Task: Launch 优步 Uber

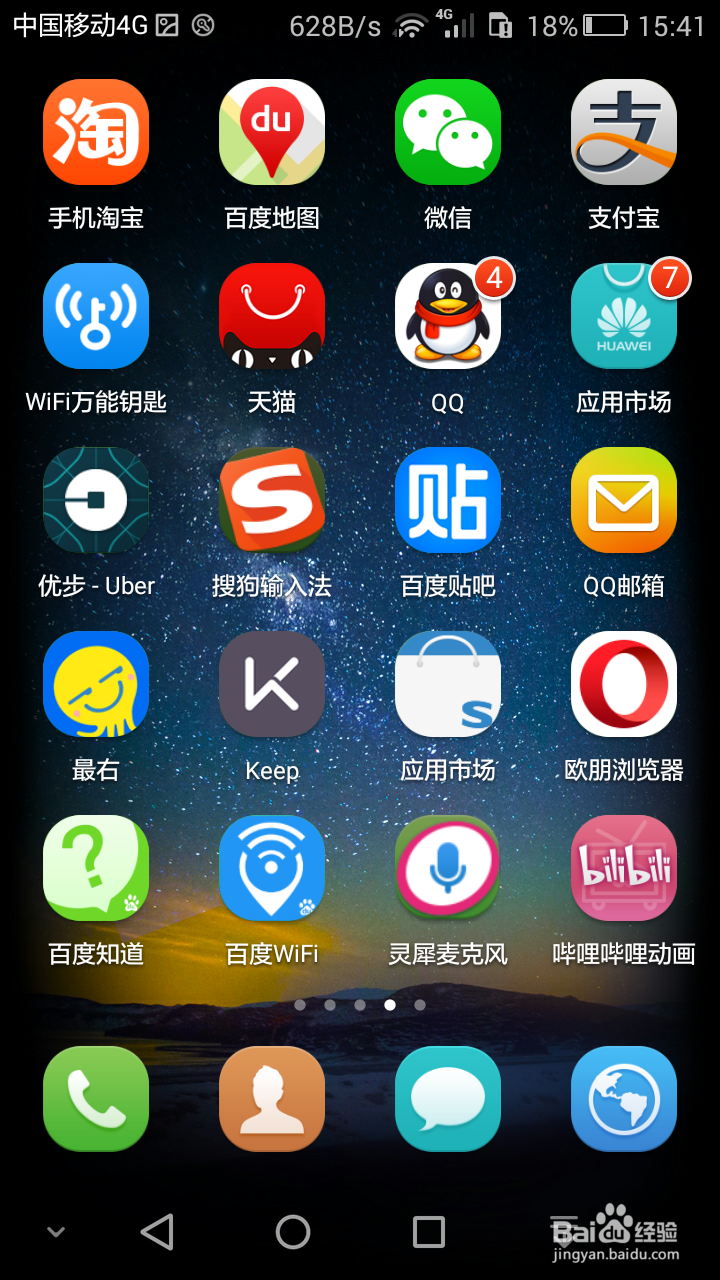Action: tap(96, 500)
